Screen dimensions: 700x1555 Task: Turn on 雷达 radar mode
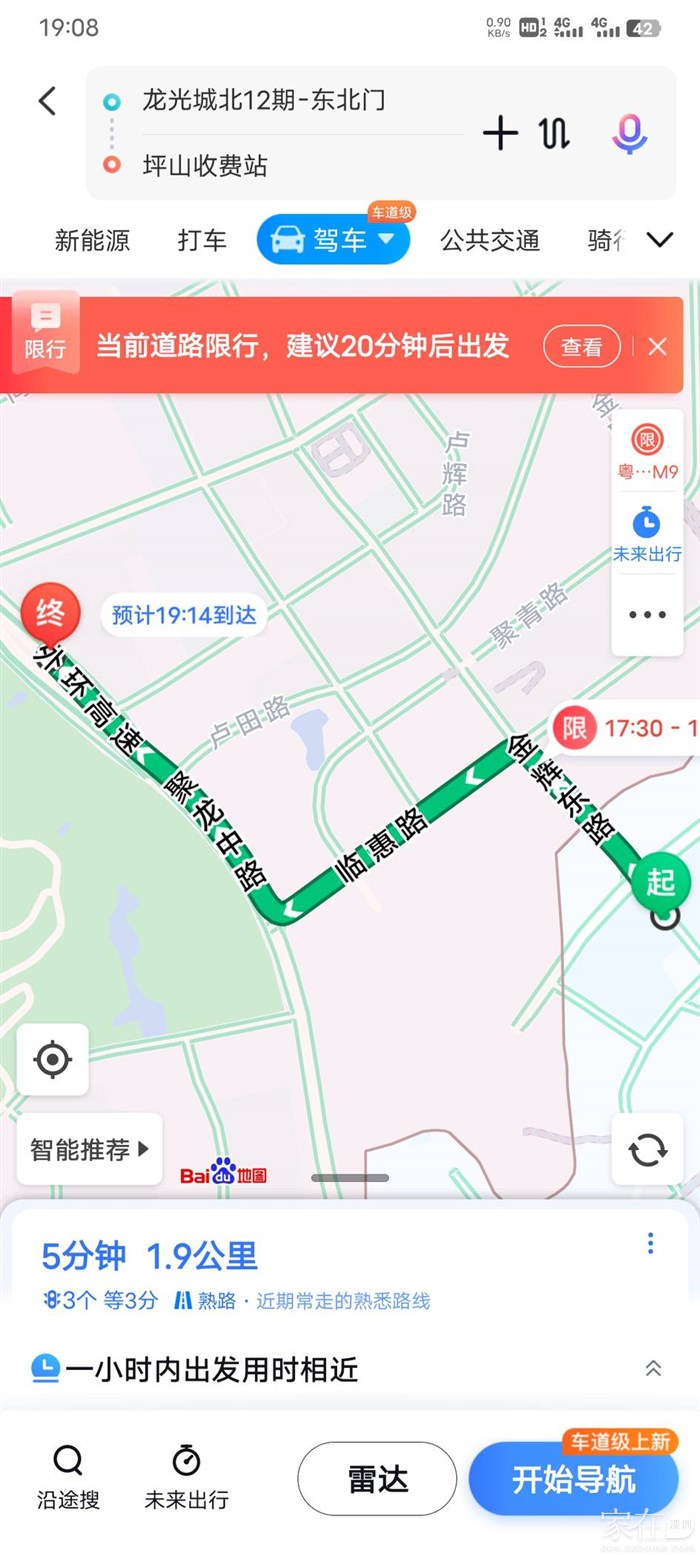377,1479
